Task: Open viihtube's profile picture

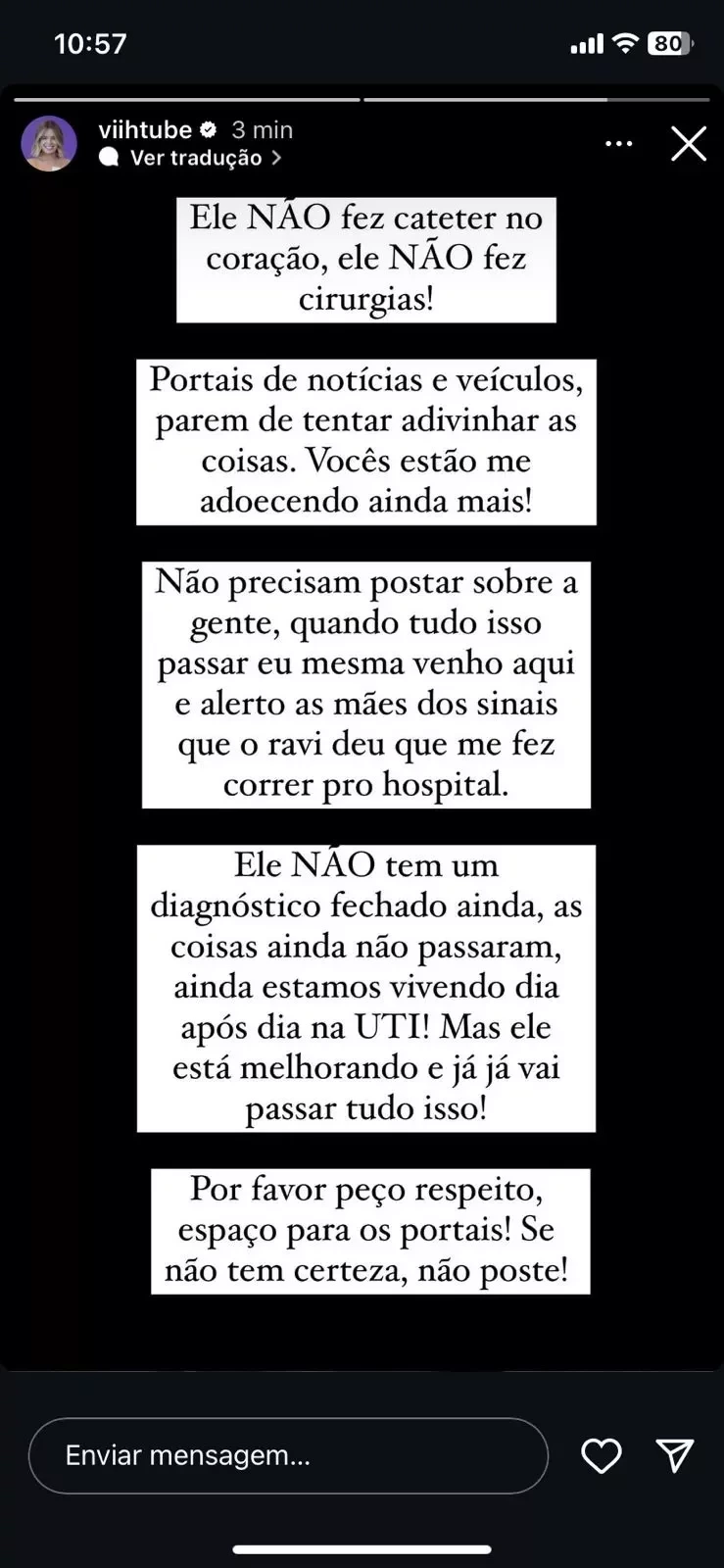Action: 49,144
